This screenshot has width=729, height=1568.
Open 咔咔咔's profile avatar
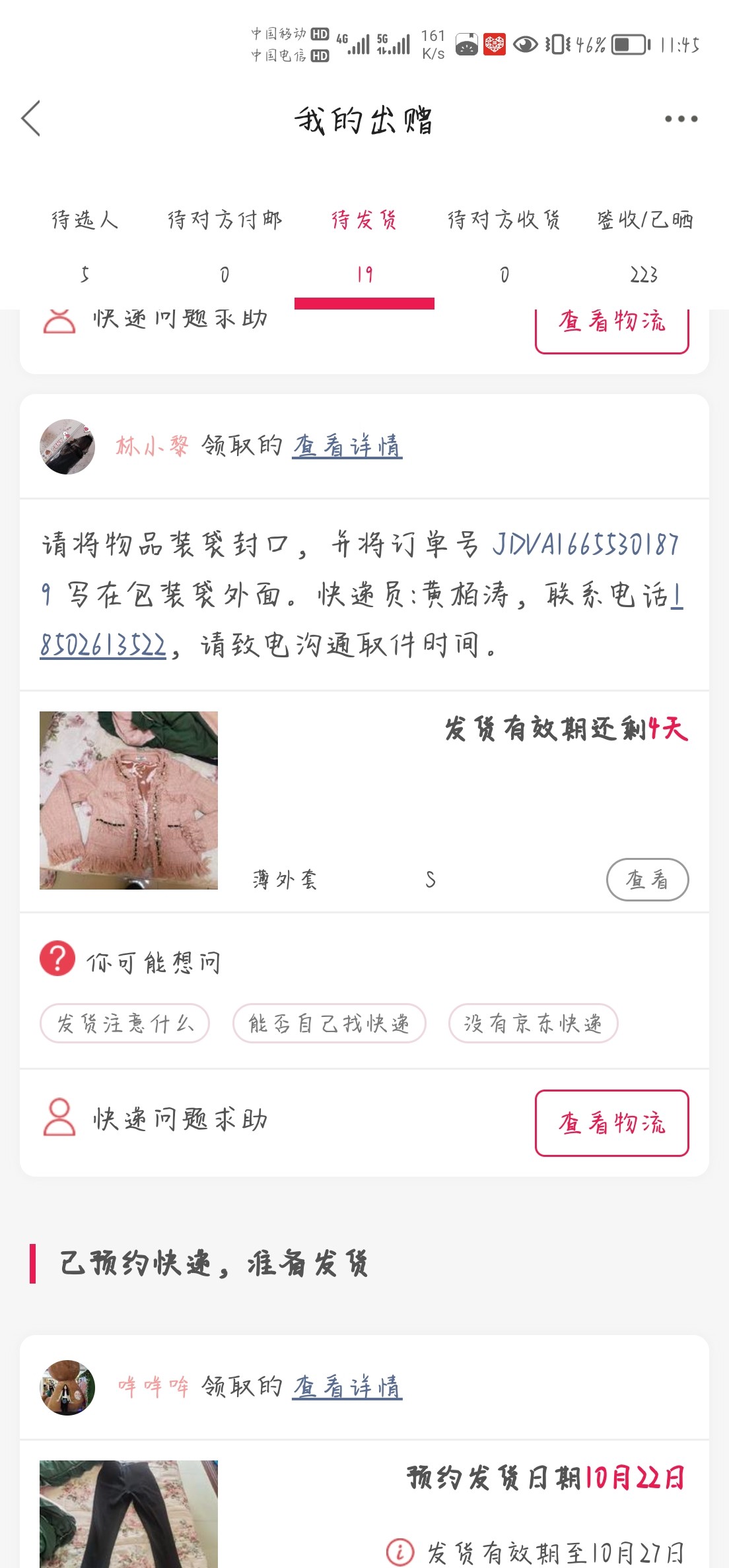click(x=67, y=1387)
